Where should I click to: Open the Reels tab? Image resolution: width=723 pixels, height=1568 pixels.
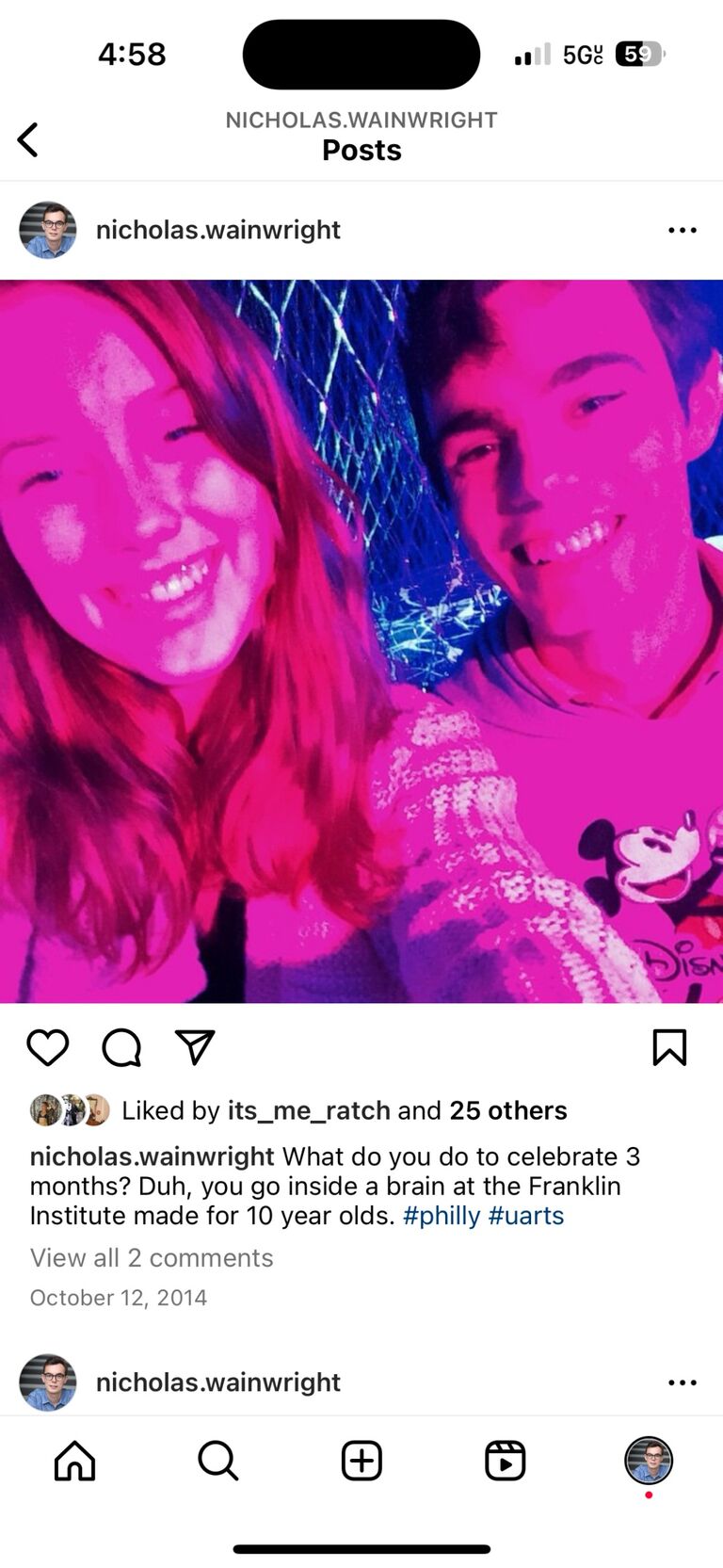click(505, 1461)
